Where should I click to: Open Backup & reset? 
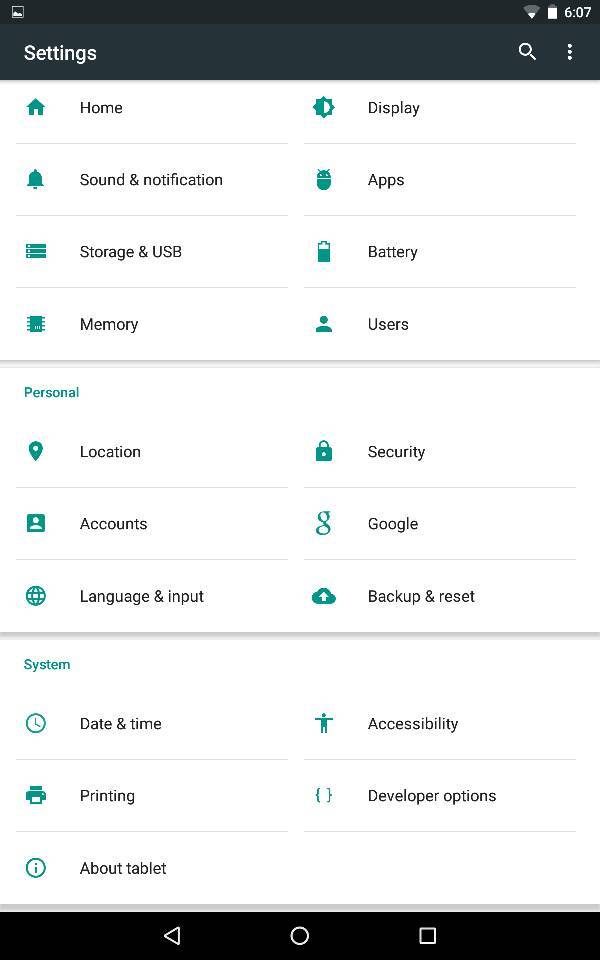tap(440, 596)
